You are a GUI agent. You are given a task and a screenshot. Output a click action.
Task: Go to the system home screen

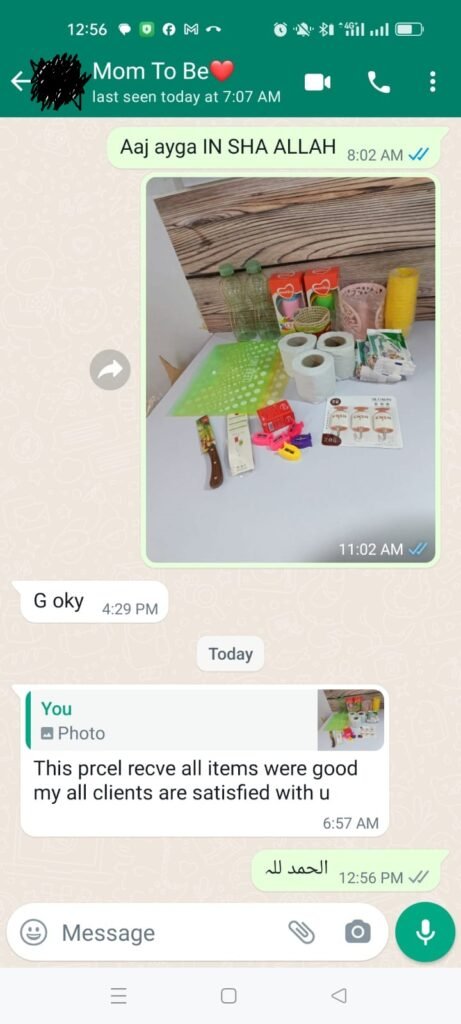pos(229,995)
